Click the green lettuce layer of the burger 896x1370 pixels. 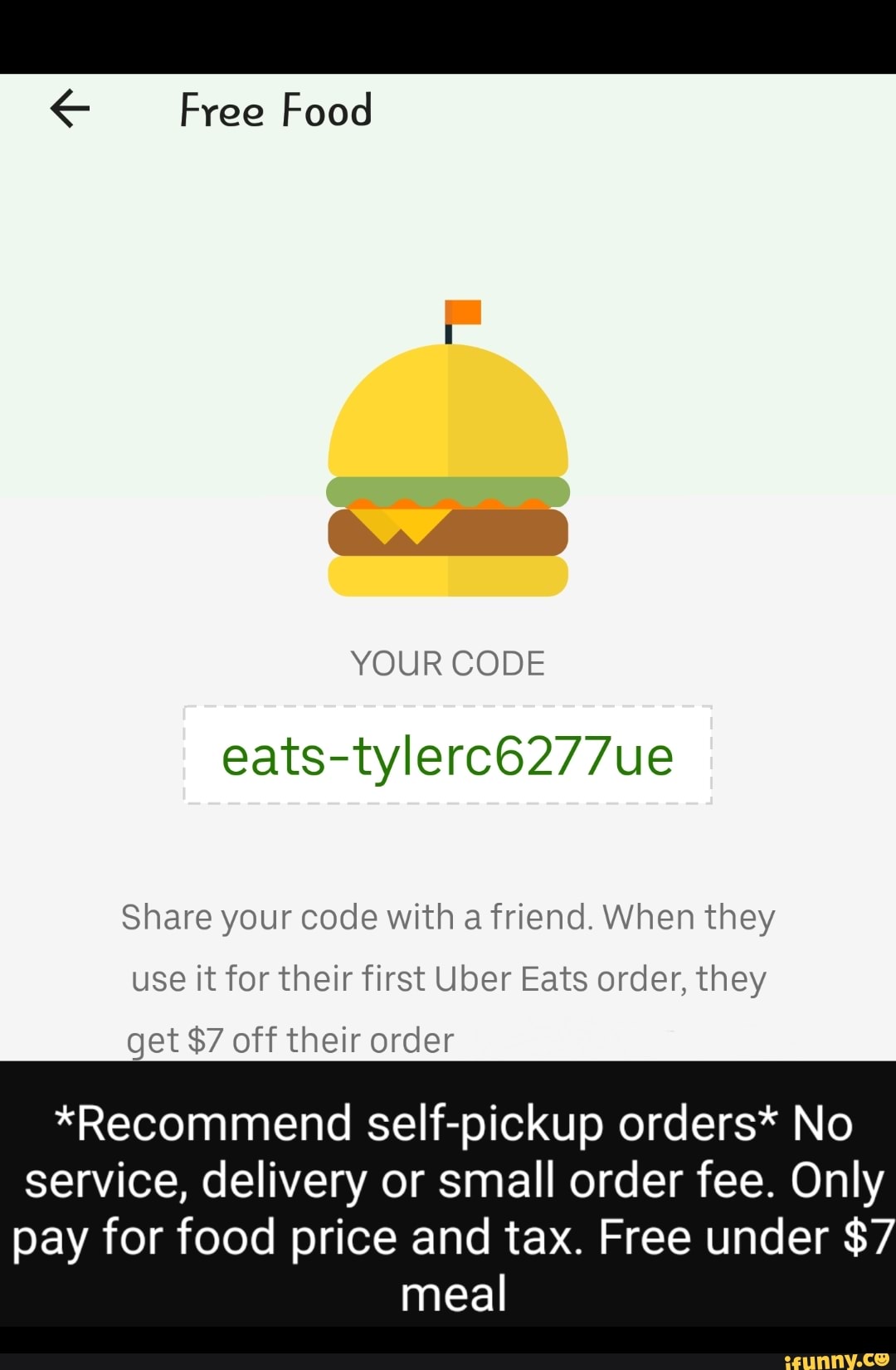click(x=448, y=490)
